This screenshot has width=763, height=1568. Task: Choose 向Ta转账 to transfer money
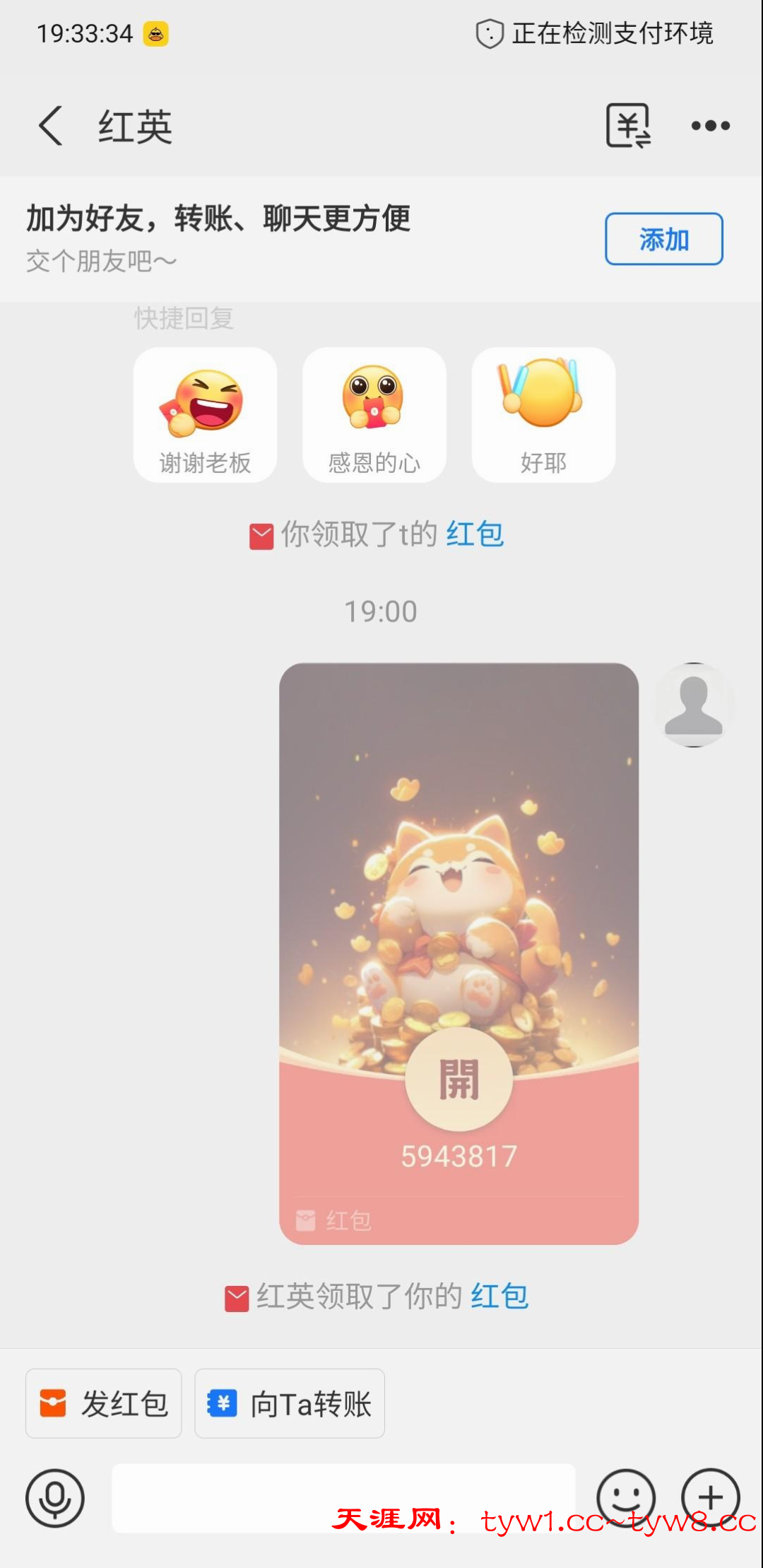point(290,1403)
